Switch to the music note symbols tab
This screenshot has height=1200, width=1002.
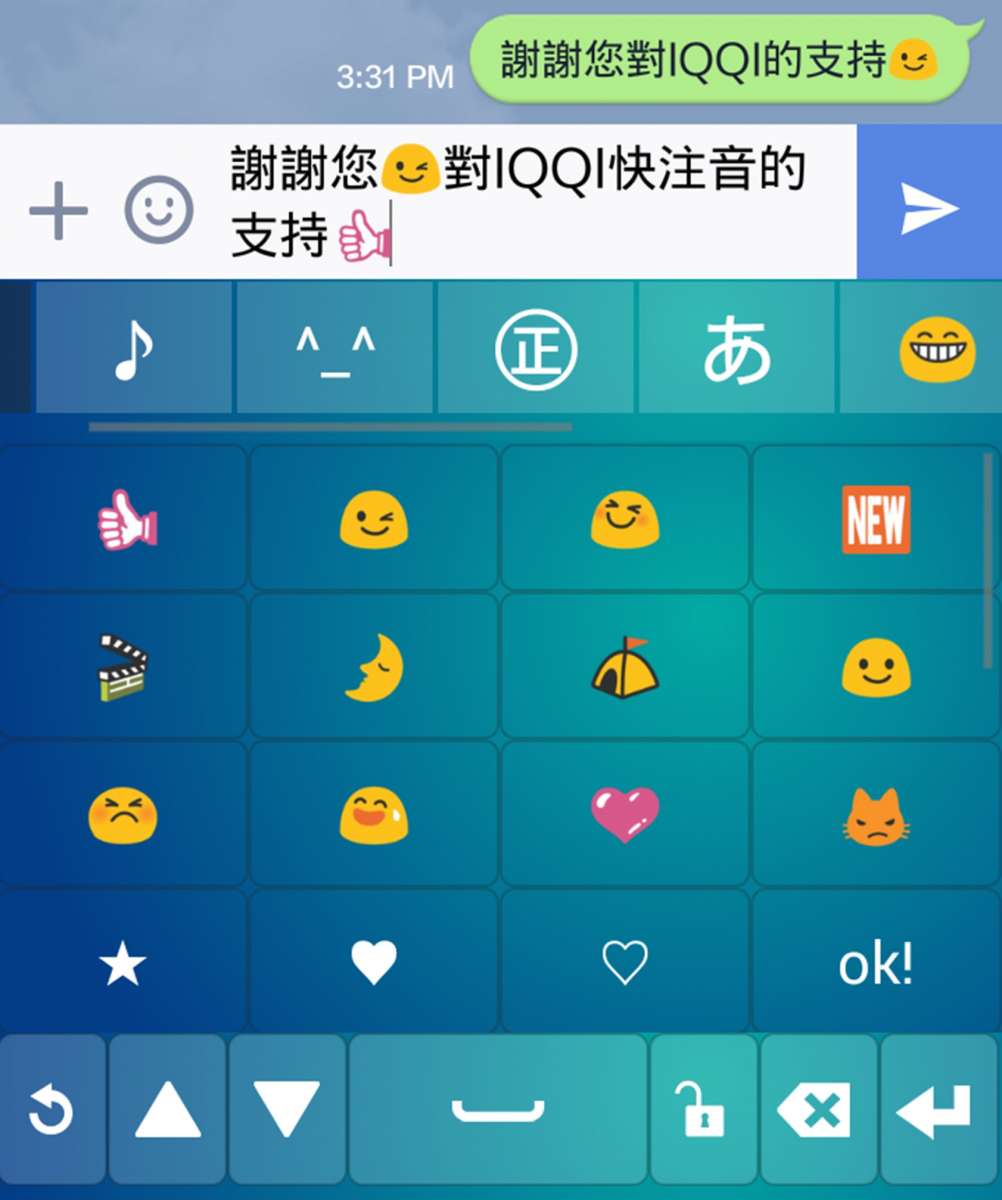pyautogui.click(x=134, y=349)
